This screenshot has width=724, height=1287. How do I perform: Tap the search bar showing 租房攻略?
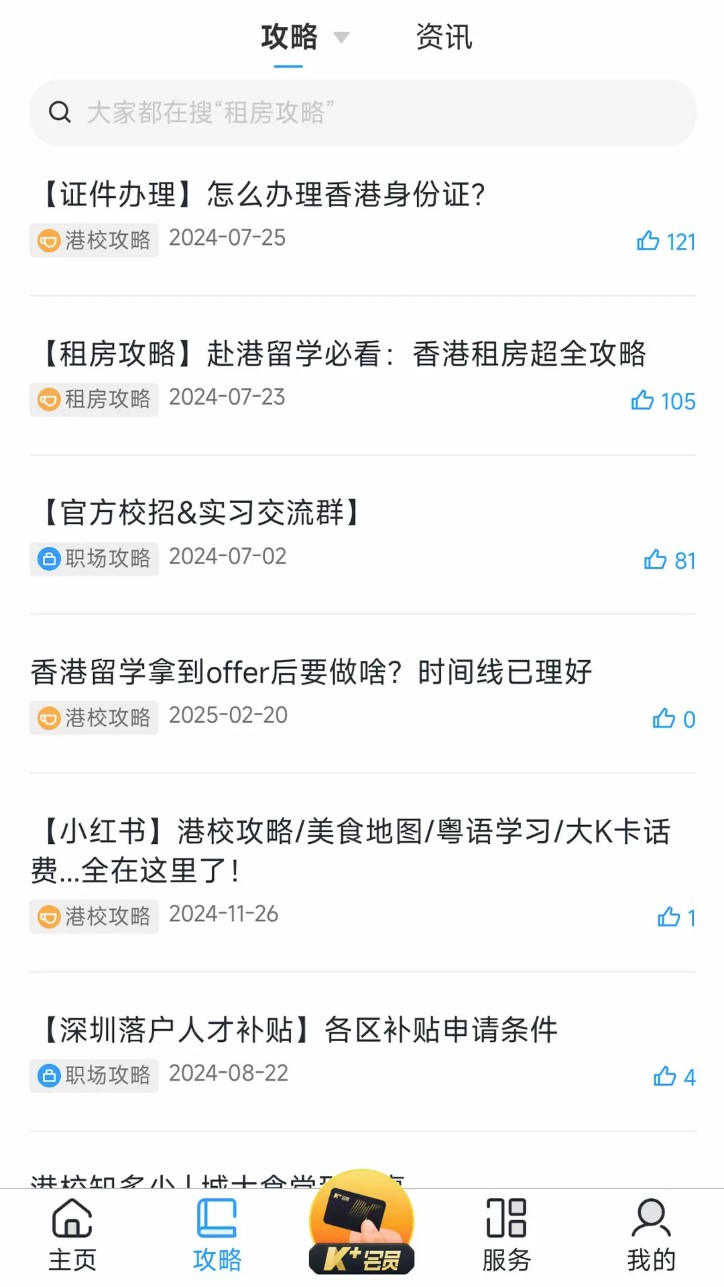[x=362, y=112]
